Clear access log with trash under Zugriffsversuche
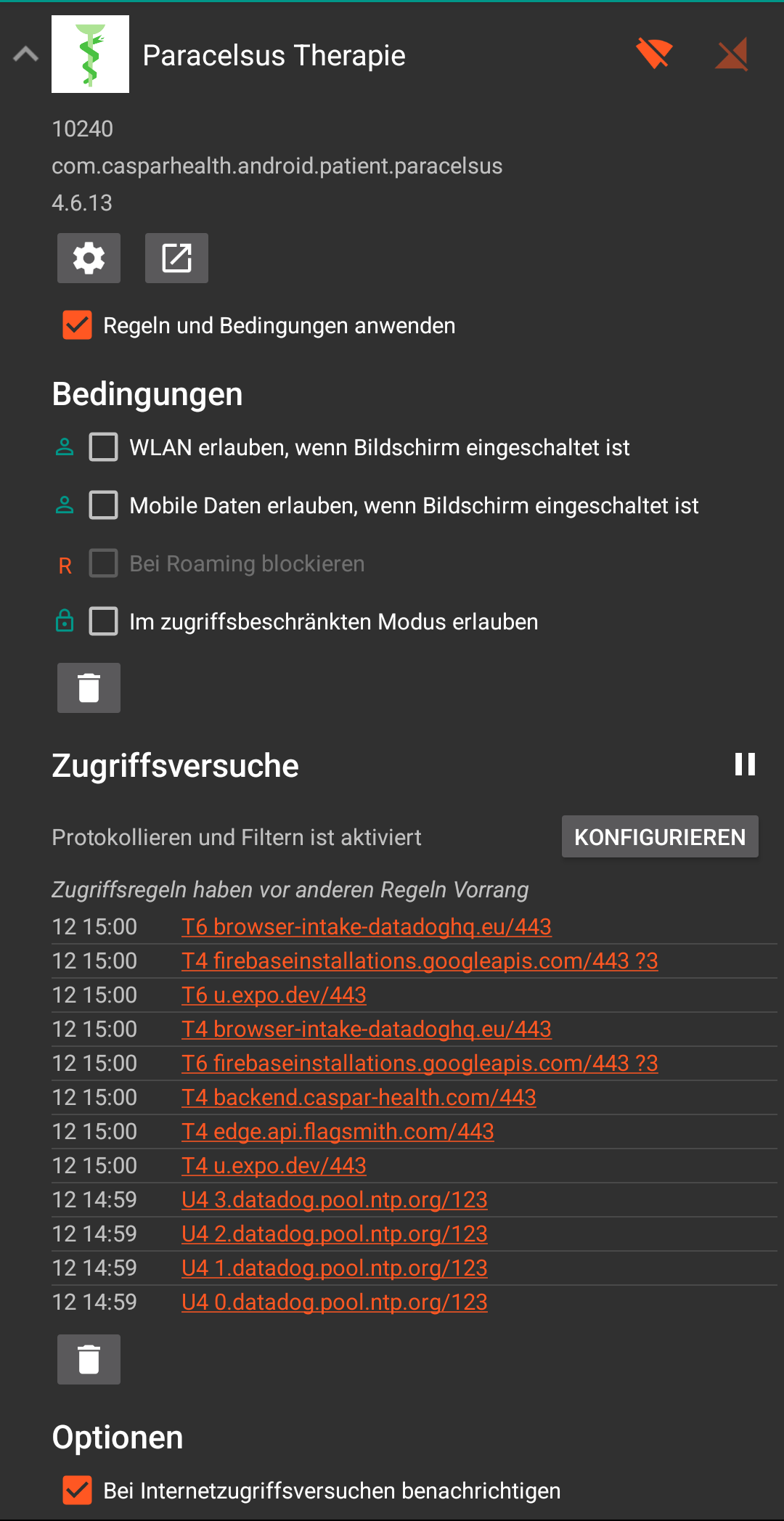Viewport: 784px width, 1521px height. pyautogui.click(x=89, y=1359)
